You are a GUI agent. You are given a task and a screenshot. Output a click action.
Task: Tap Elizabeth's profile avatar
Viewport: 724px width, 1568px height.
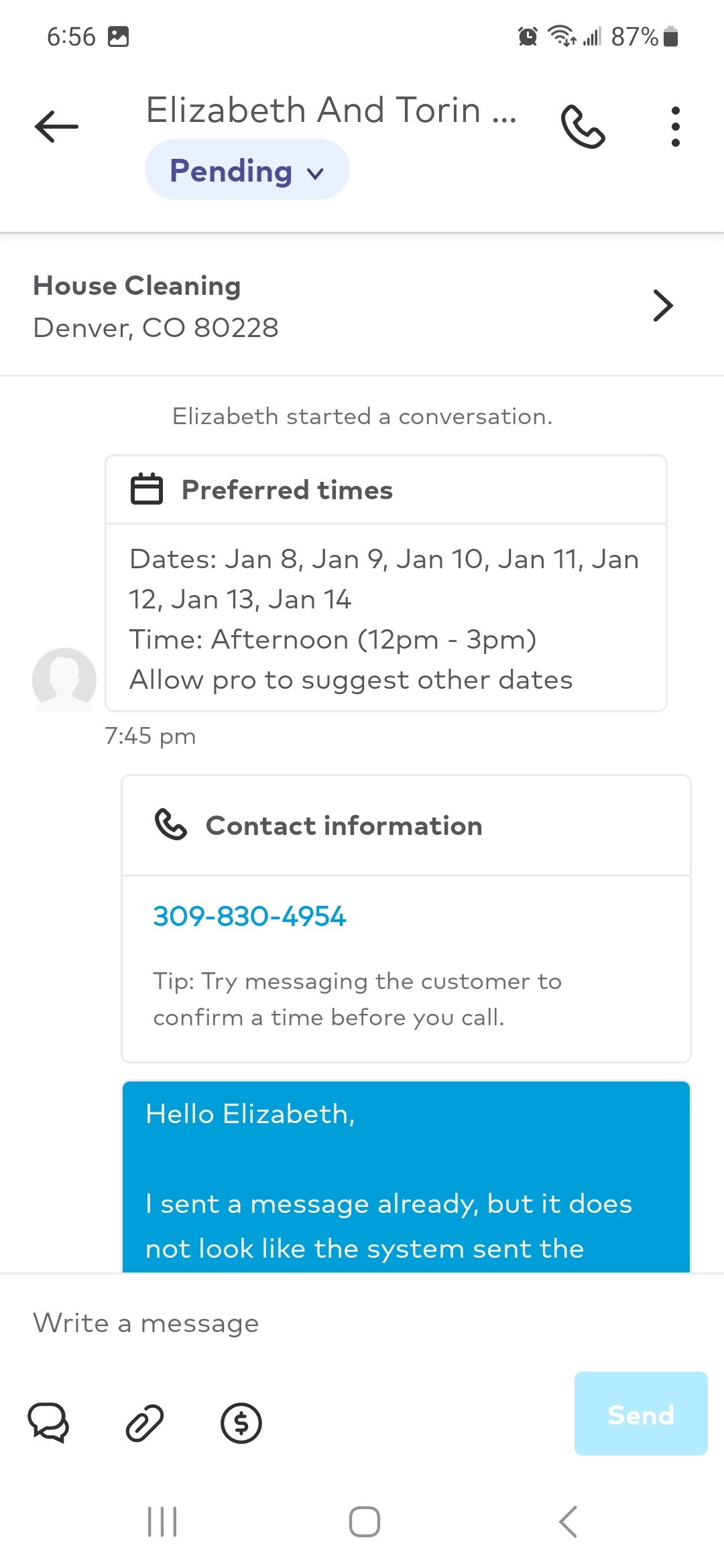click(x=64, y=679)
